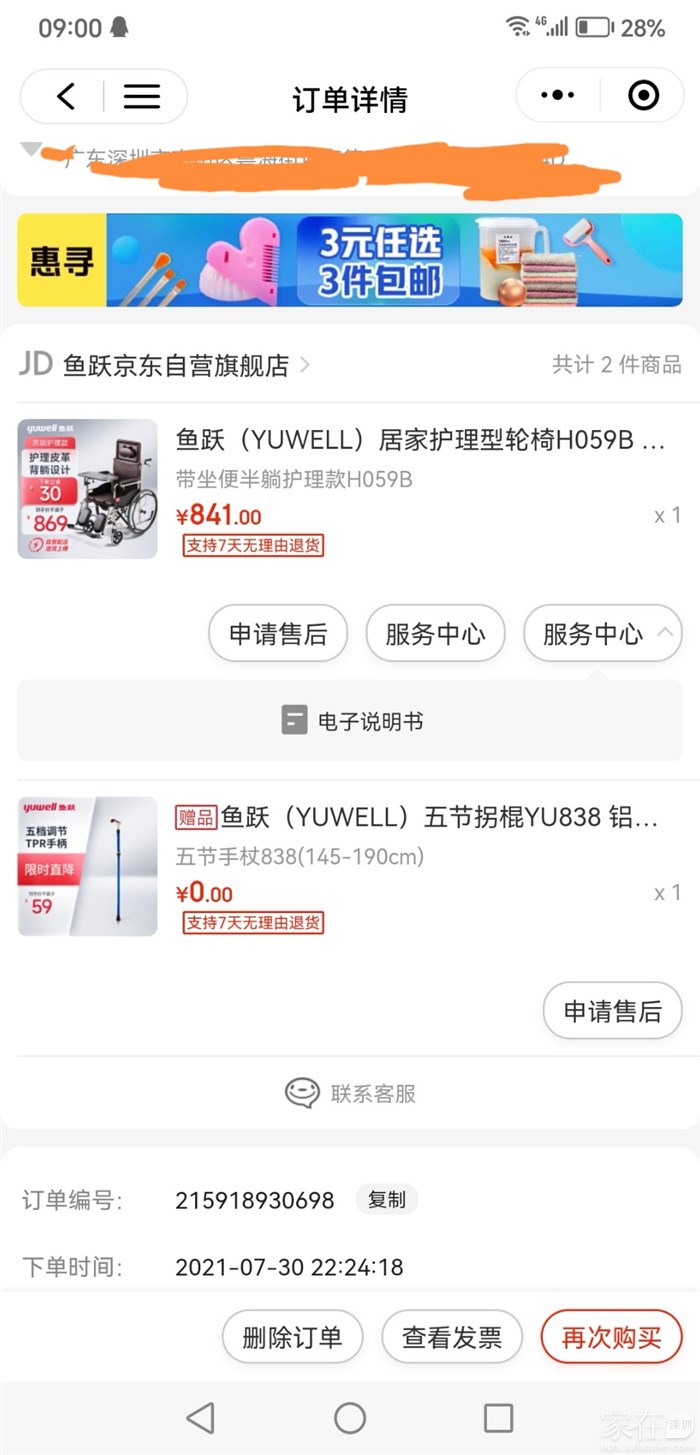Close the mini program with target icon
Image resolution: width=700 pixels, height=1455 pixels.
[x=643, y=96]
